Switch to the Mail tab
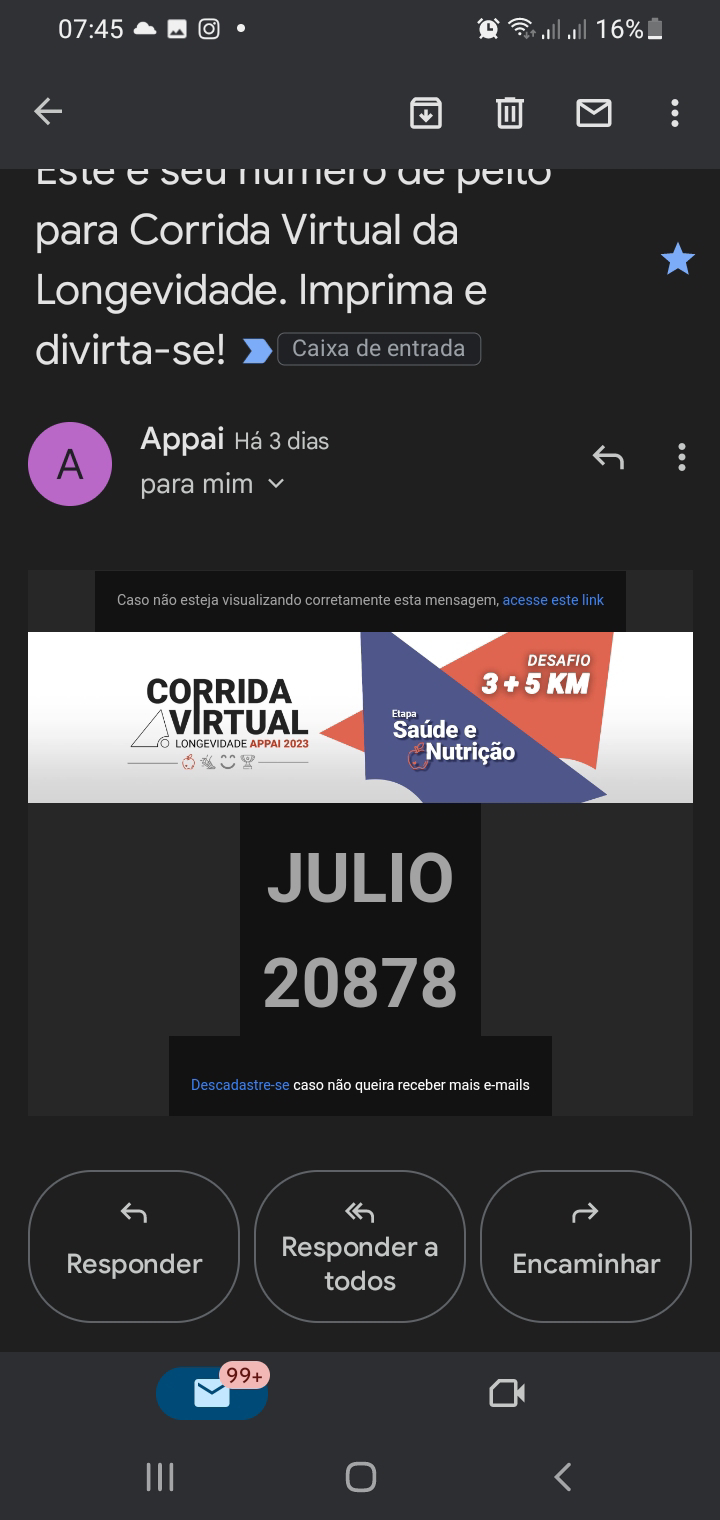720x1520 pixels. click(x=212, y=1393)
